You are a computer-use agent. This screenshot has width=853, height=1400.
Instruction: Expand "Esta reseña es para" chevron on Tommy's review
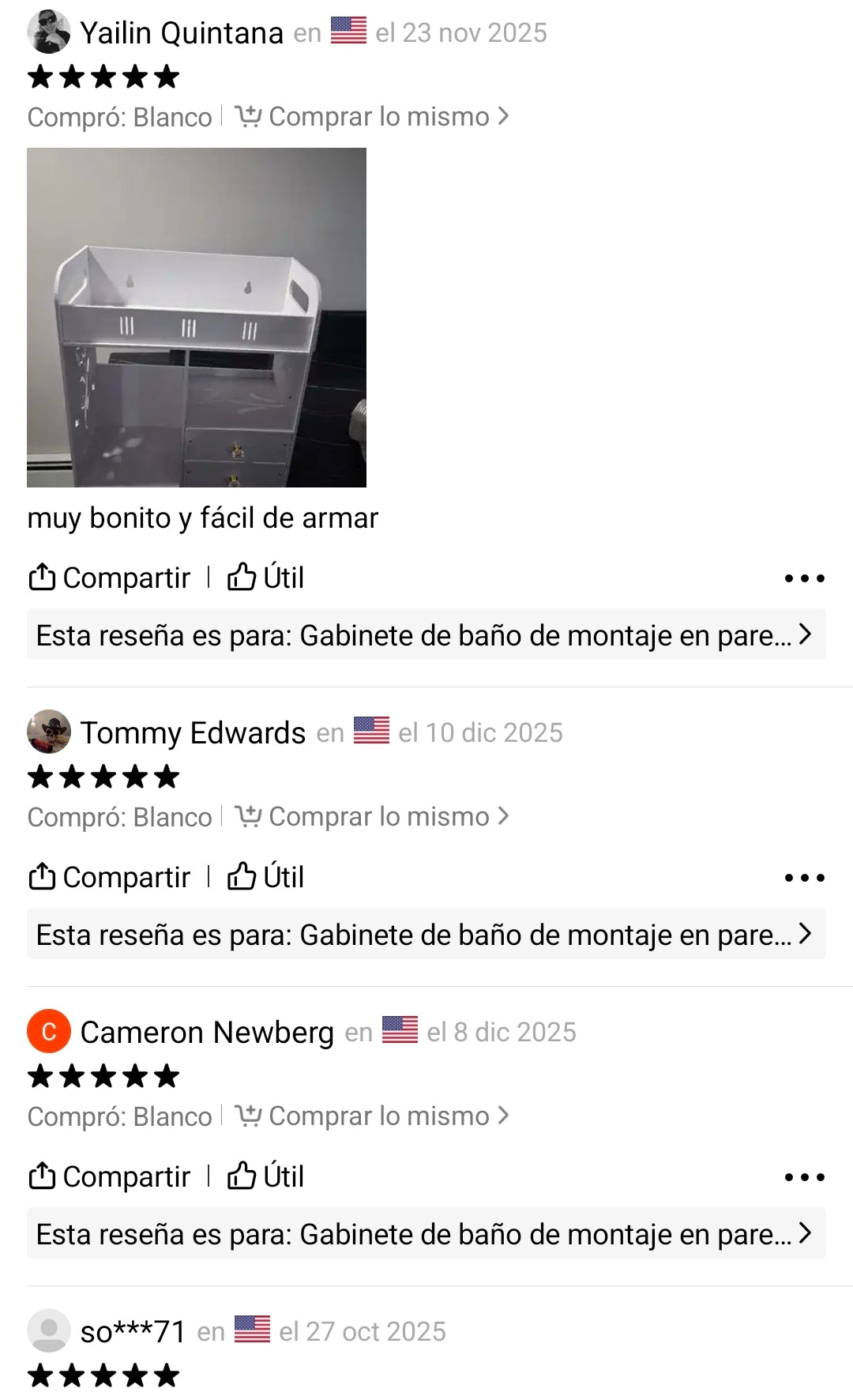[x=805, y=934]
